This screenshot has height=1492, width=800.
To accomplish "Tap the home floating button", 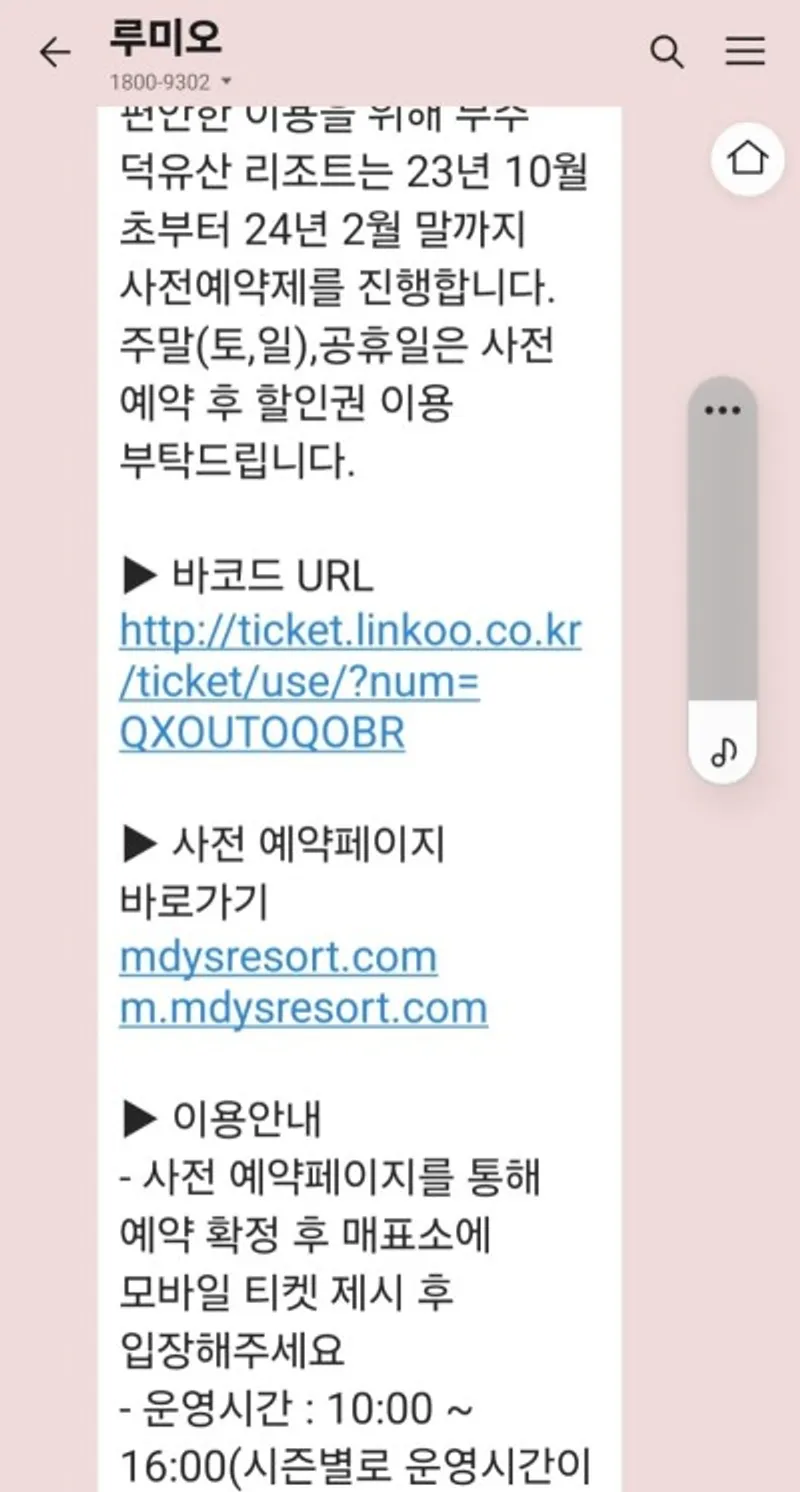I will click(747, 158).
